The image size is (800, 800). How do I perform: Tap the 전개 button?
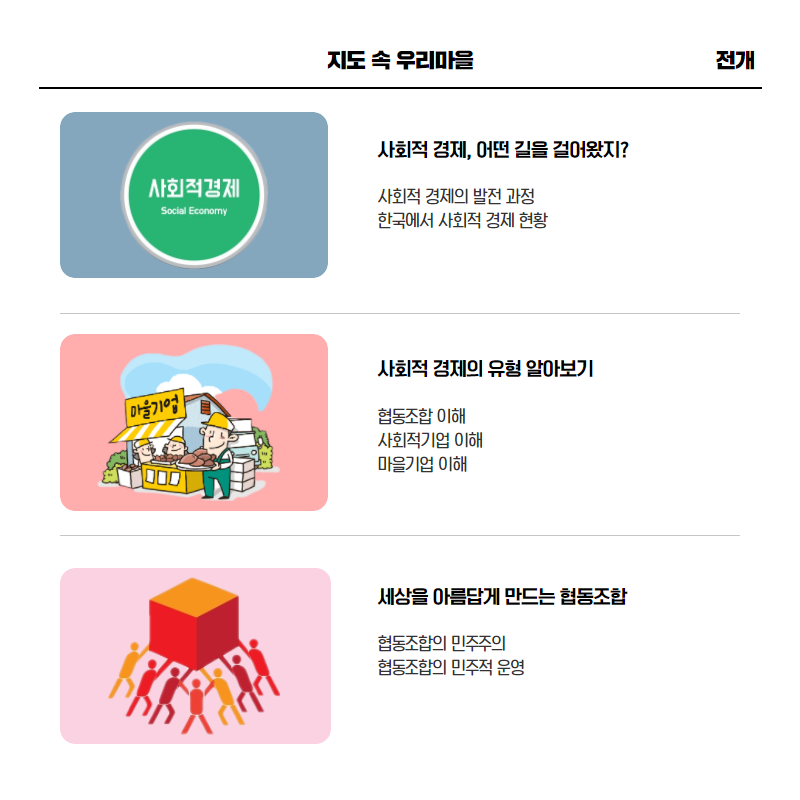click(x=734, y=60)
